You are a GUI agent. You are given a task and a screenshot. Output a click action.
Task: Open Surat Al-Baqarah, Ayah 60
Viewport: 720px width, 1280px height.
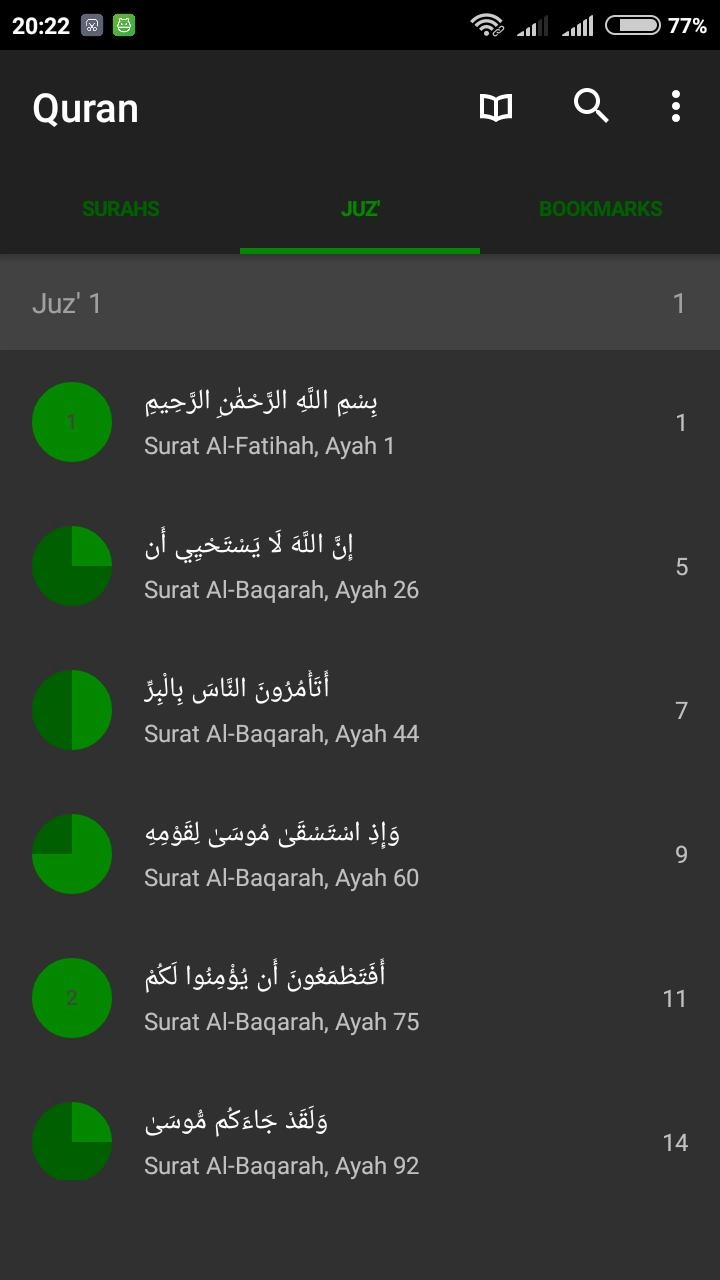pyautogui.click(x=360, y=854)
